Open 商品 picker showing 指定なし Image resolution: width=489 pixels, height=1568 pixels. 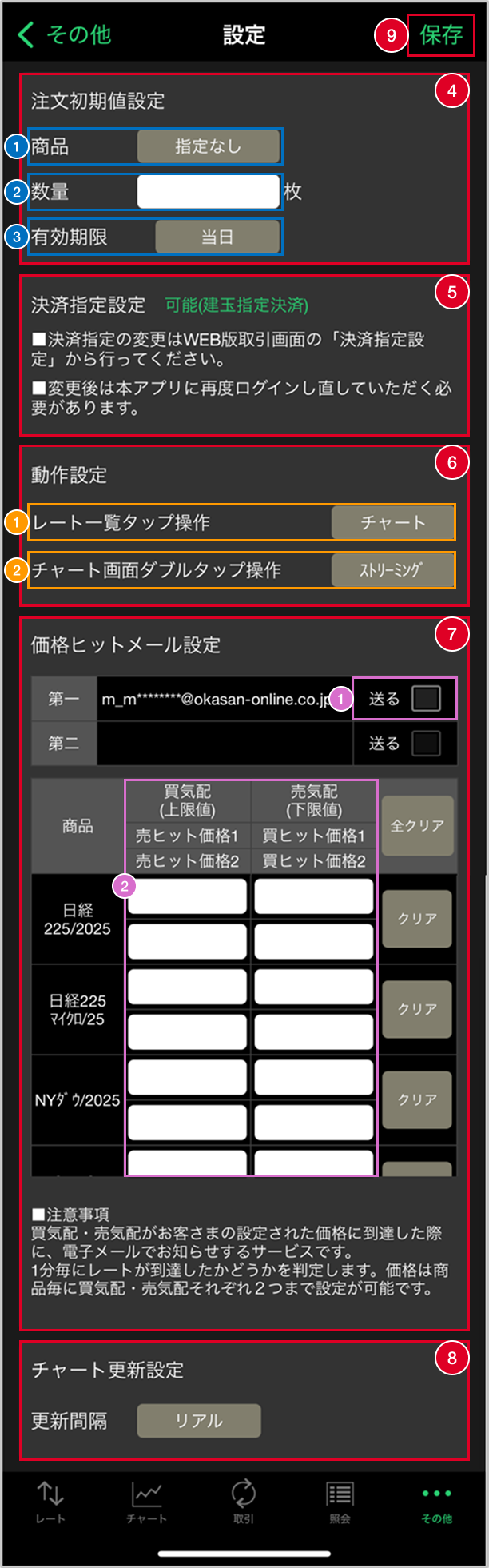click(209, 146)
